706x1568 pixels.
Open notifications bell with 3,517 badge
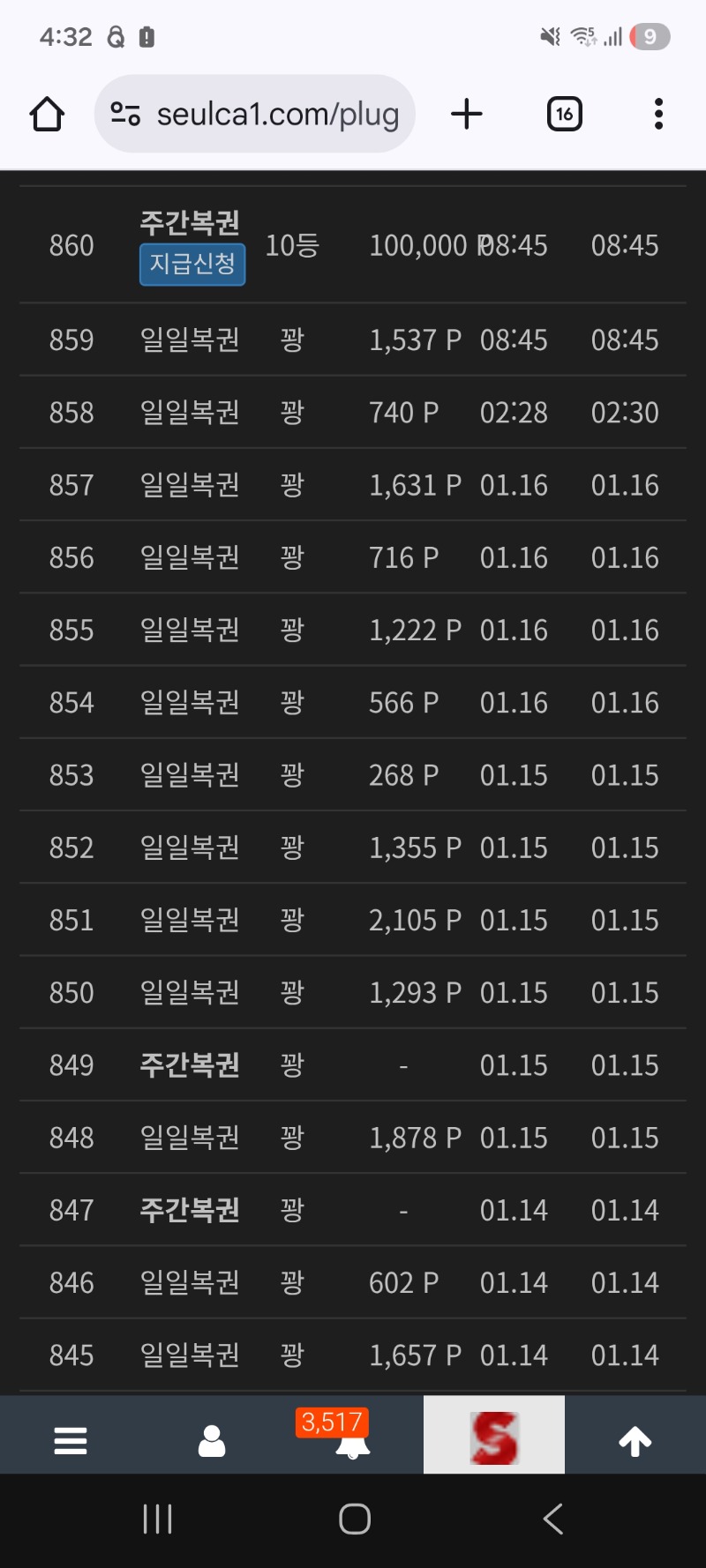point(352,1443)
